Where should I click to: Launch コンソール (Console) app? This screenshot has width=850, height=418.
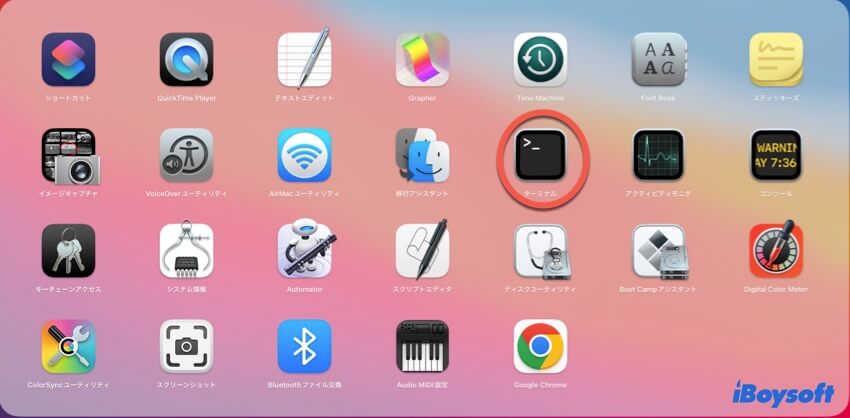pyautogui.click(x=776, y=155)
